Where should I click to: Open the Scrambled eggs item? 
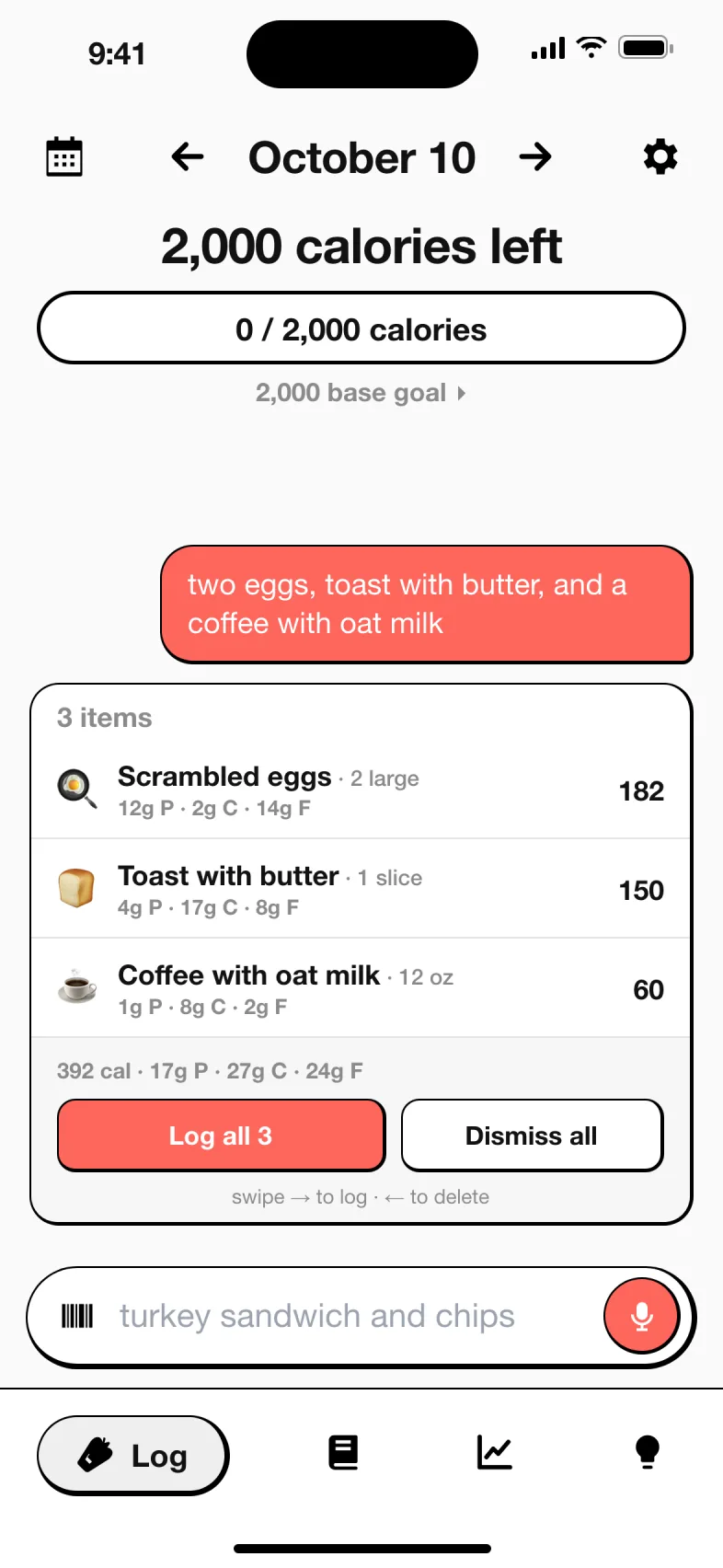[361, 790]
